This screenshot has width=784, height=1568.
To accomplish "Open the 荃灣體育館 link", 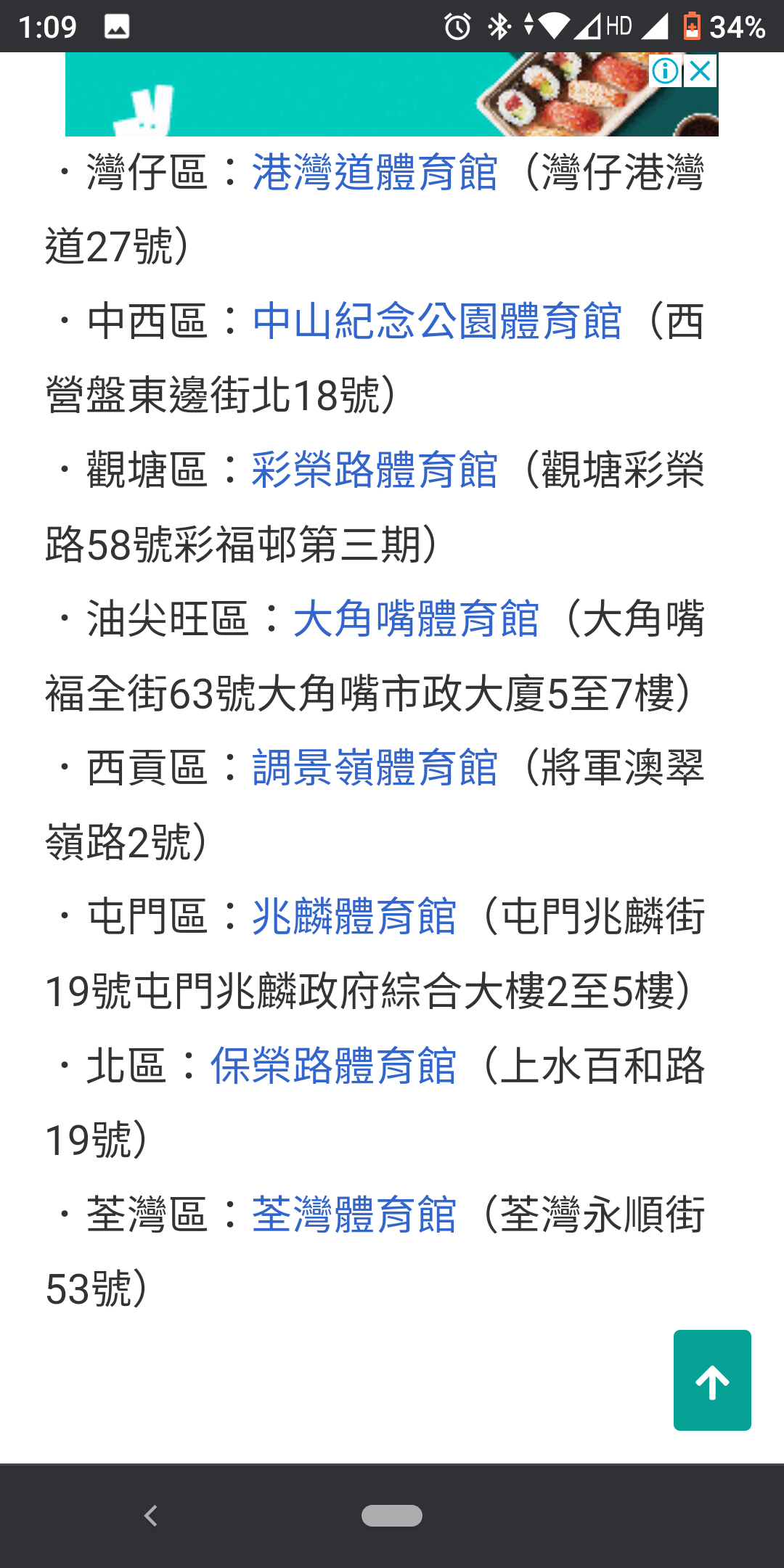I will (354, 1214).
